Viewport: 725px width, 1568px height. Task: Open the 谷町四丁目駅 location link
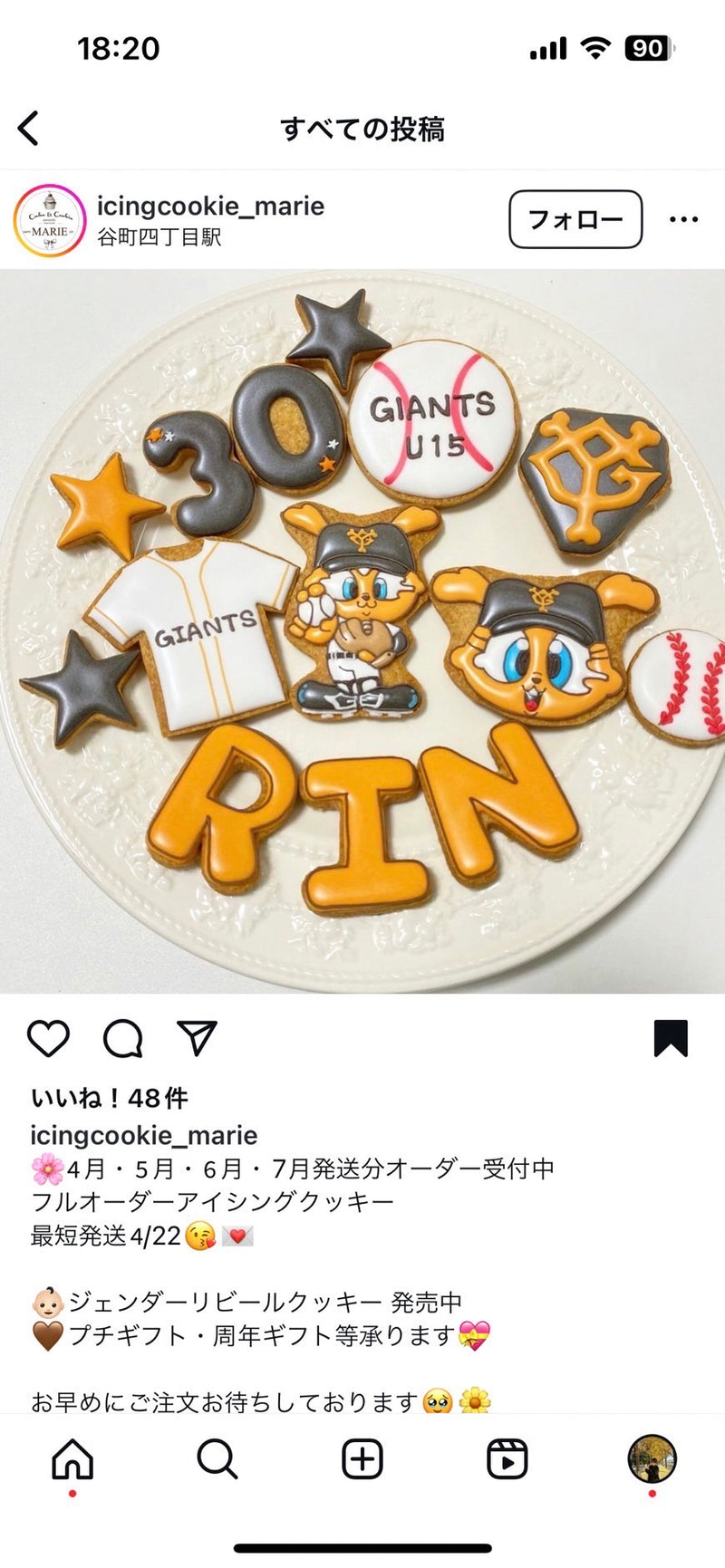click(x=159, y=237)
